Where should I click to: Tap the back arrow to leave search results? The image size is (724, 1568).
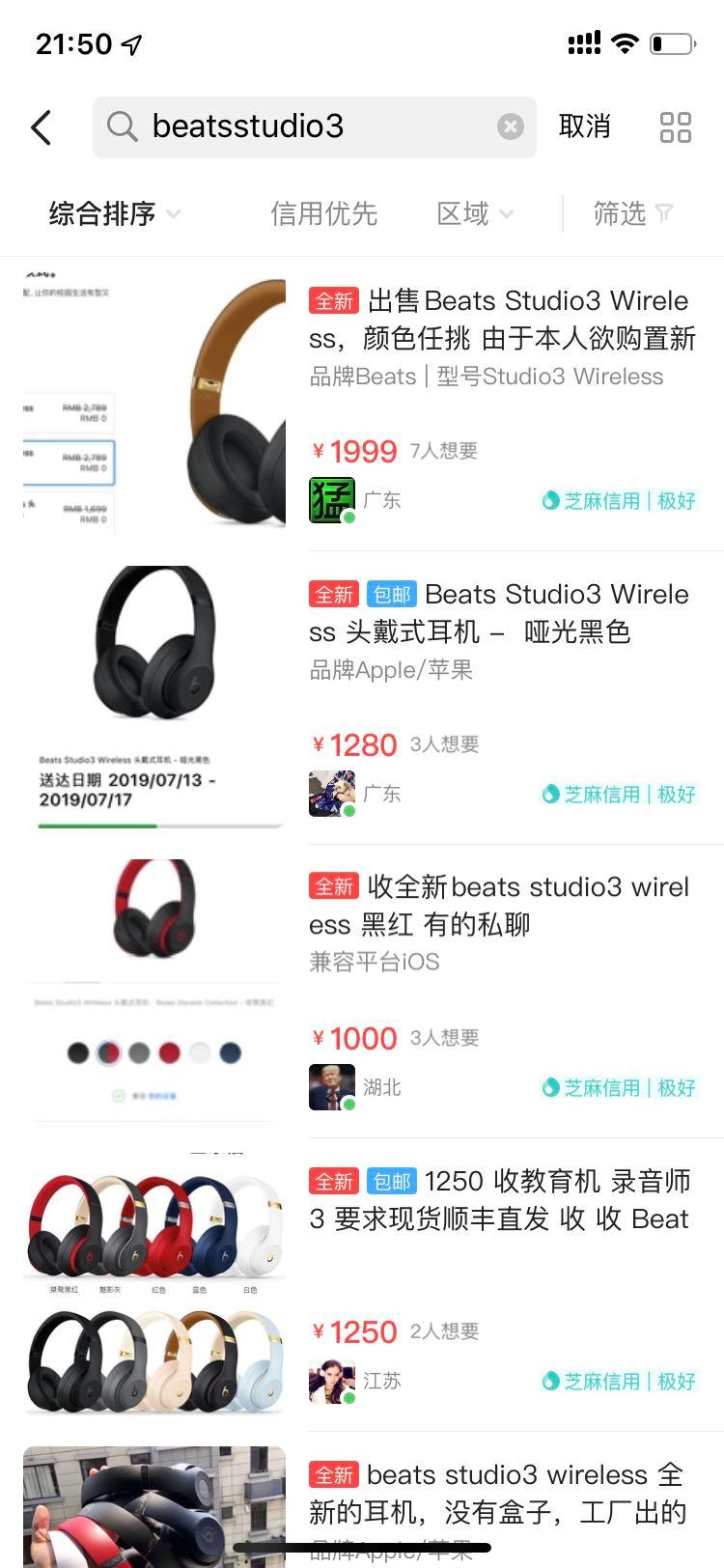pyautogui.click(x=41, y=126)
